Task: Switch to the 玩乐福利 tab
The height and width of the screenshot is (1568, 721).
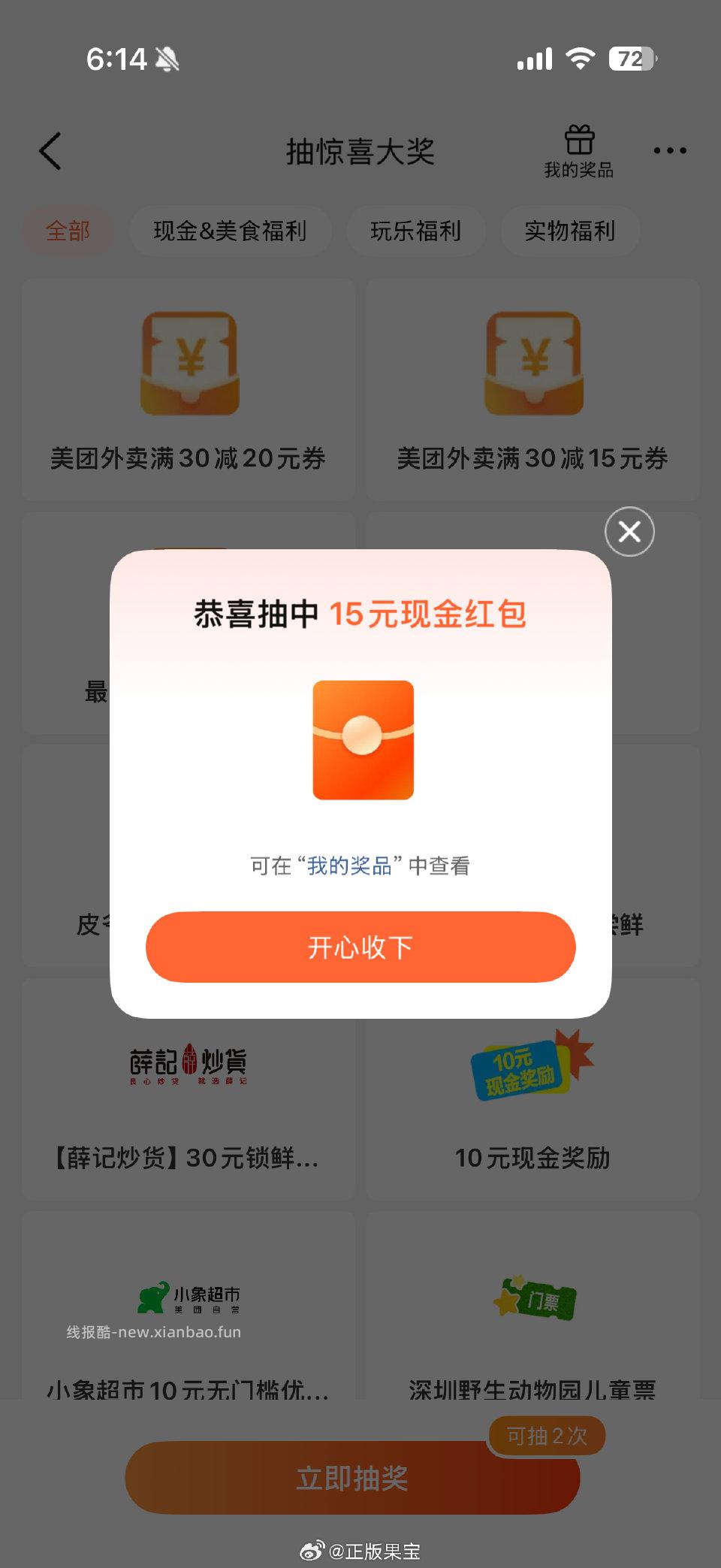Action: (415, 231)
